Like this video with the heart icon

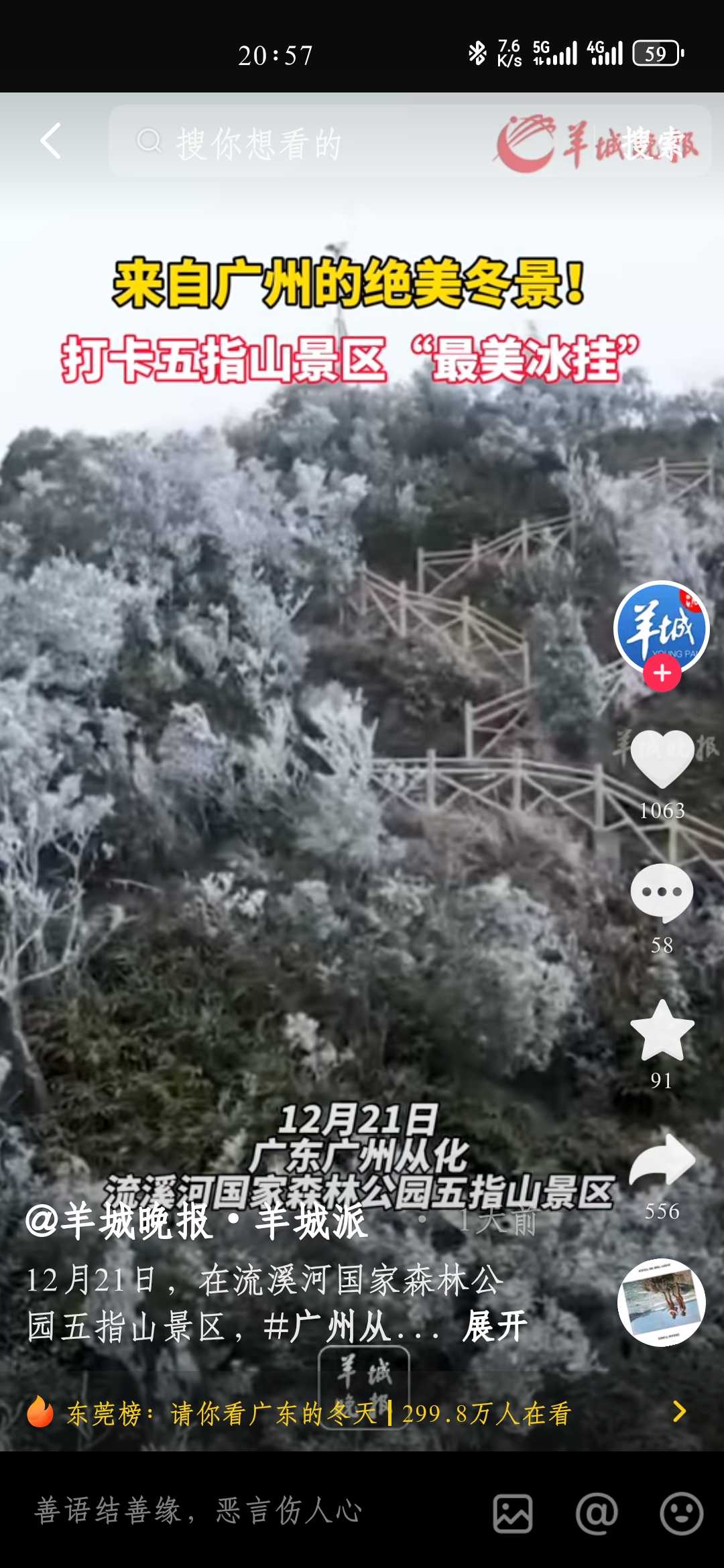coord(662,758)
